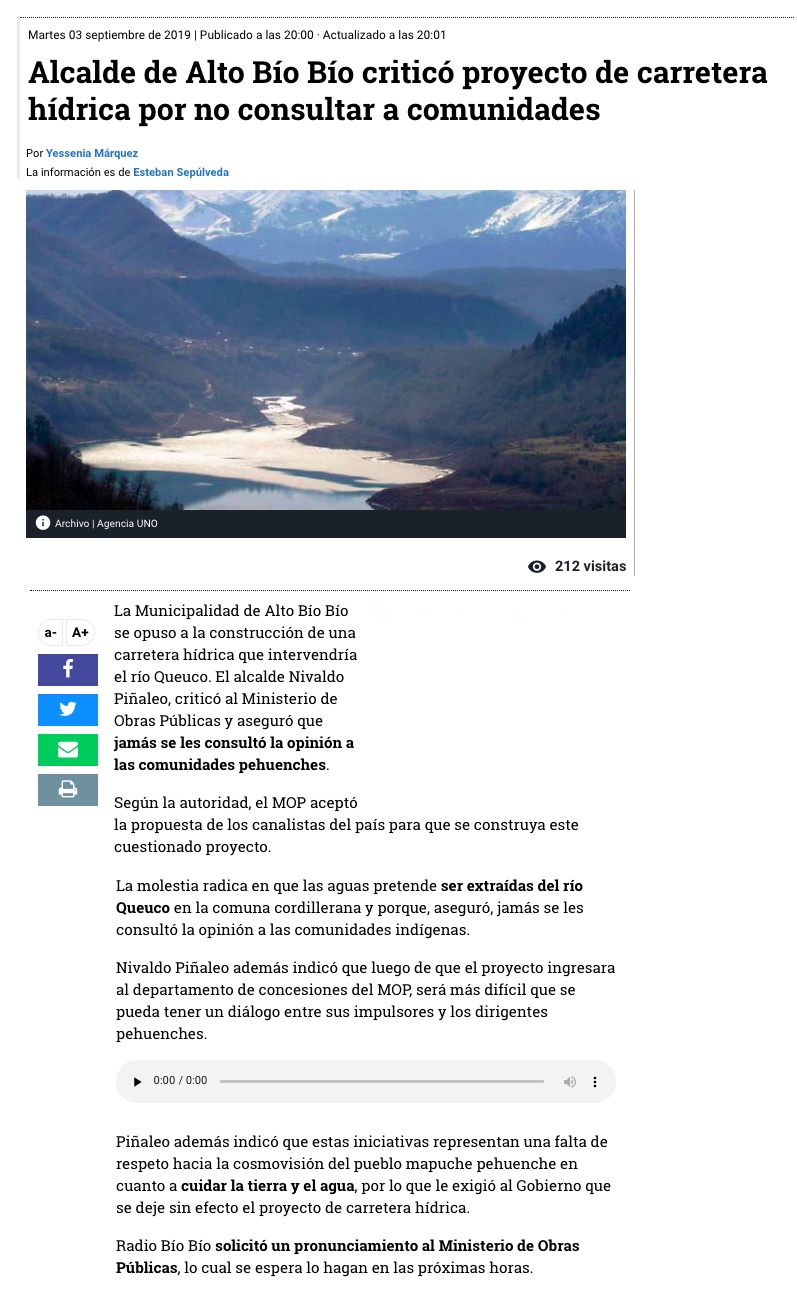
Task: Open the audio player's more options
Action: [x=595, y=1081]
